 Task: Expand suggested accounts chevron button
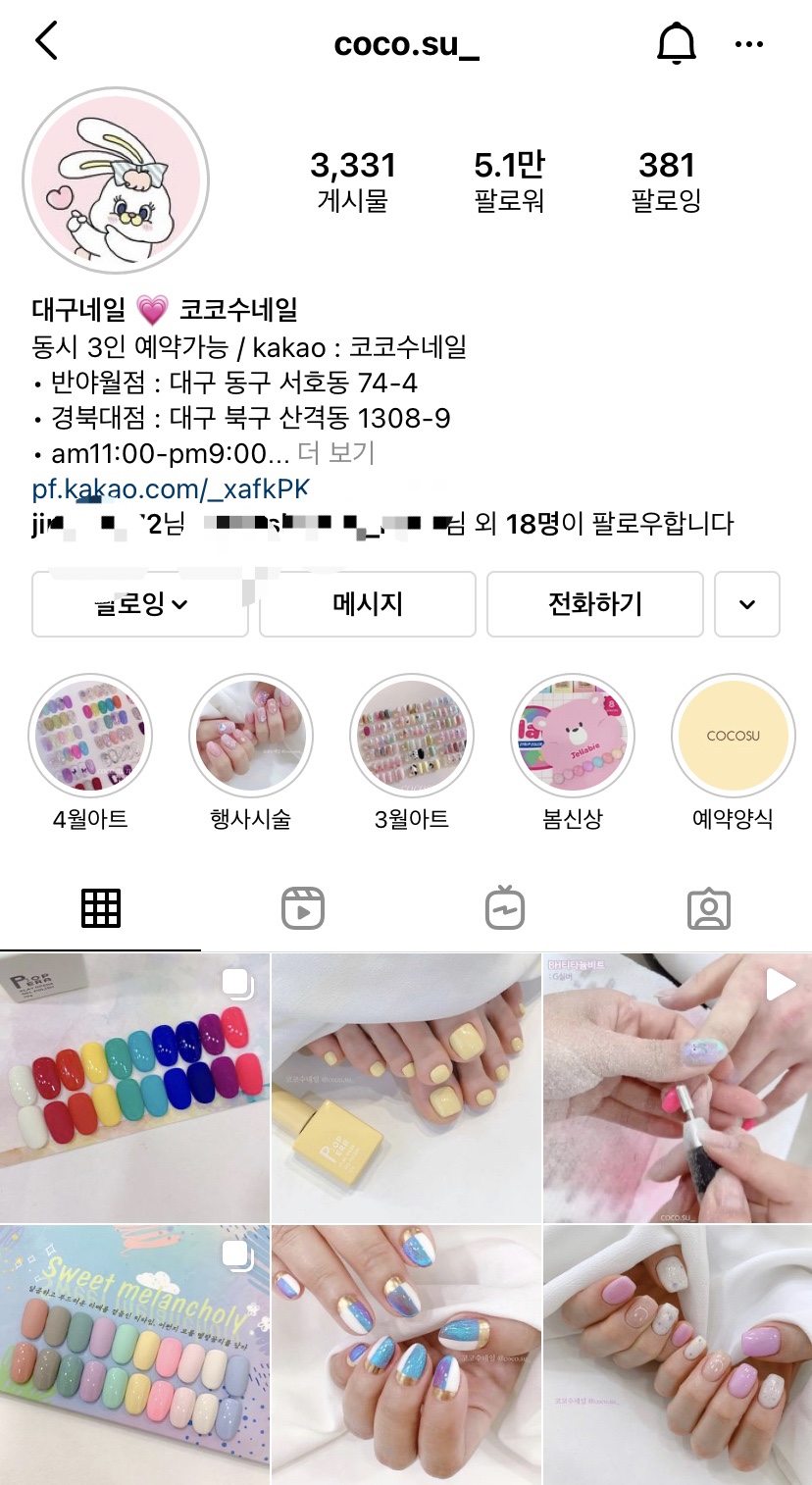pyautogui.click(x=747, y=604)
